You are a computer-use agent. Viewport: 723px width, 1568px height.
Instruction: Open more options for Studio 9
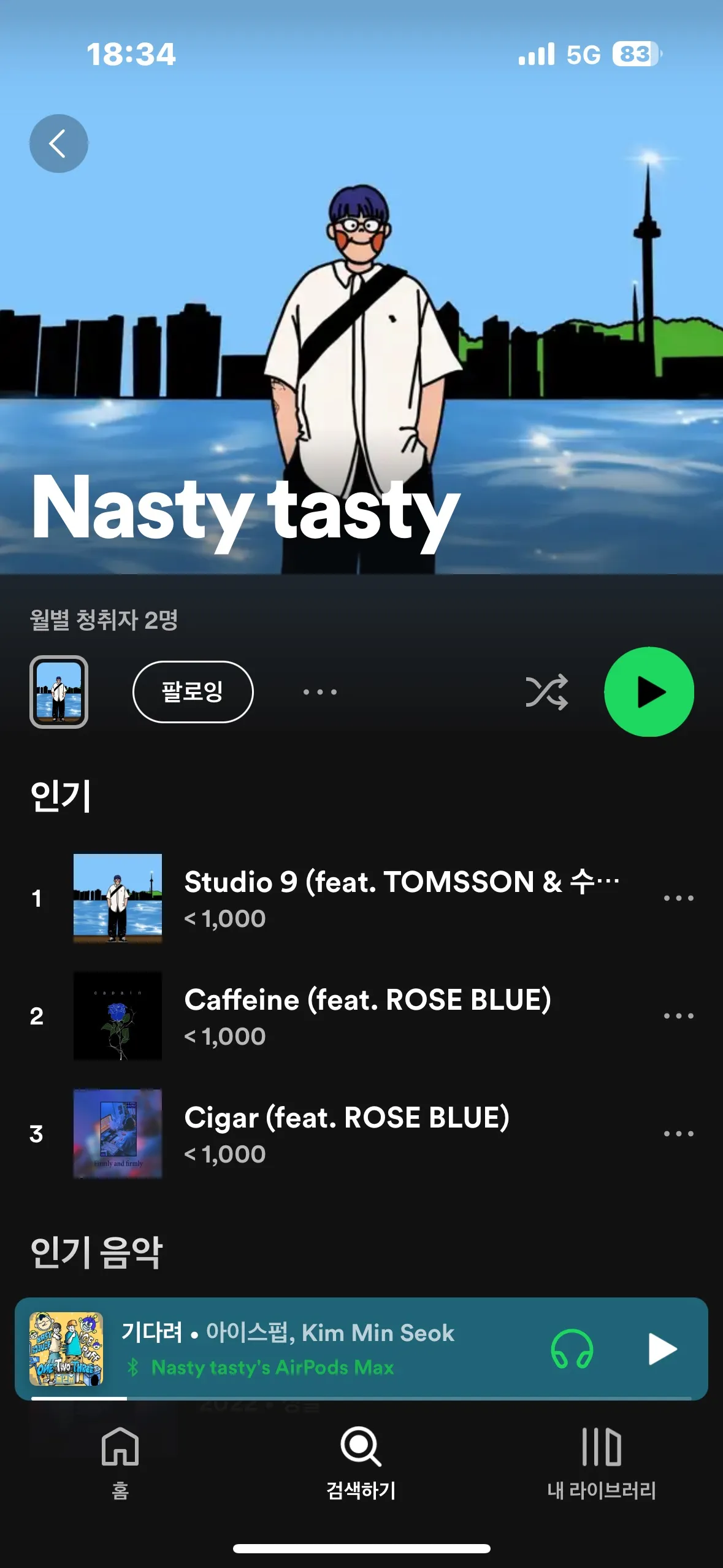(x=678, y=898)
